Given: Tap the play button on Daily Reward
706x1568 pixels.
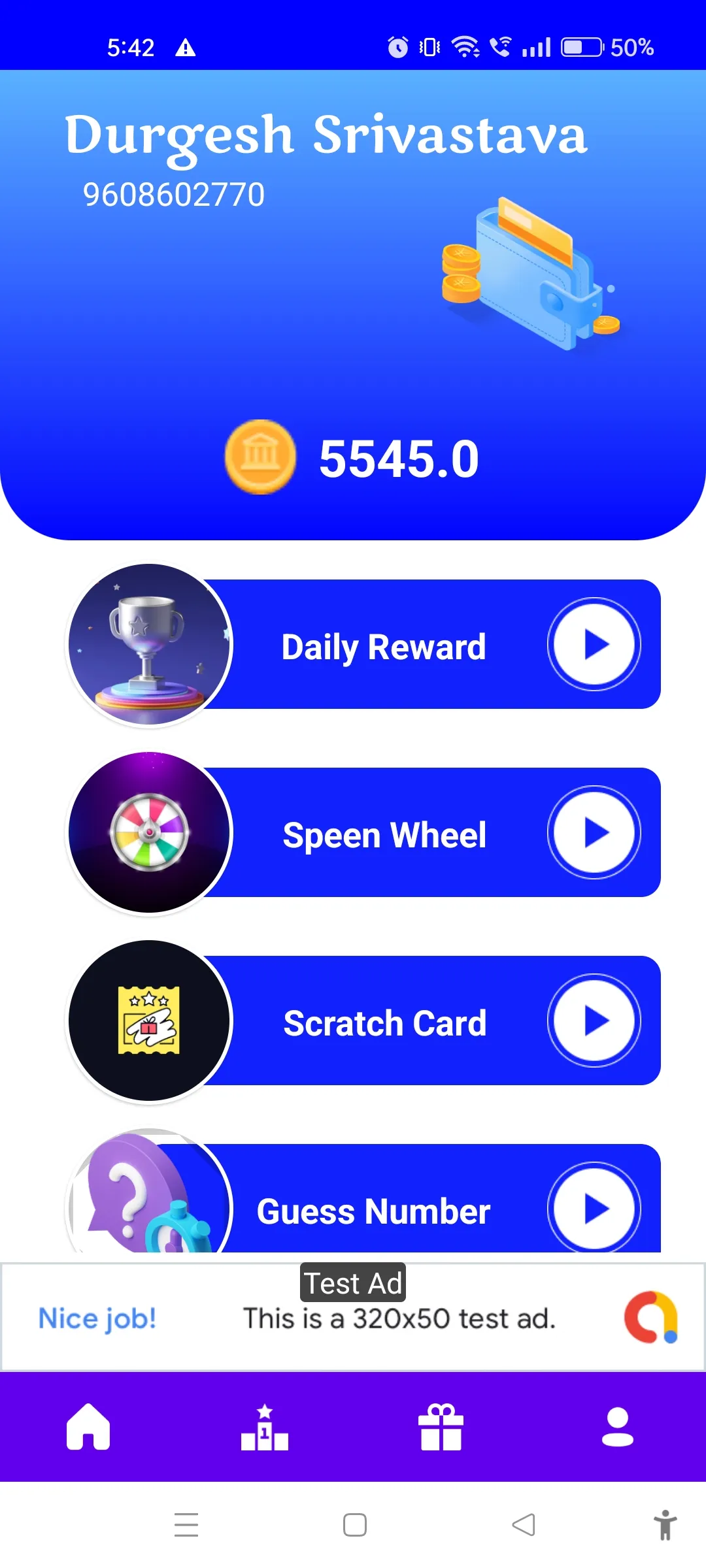Looking at the screenshot, I should pyautogui.click(x=594, y=644).
